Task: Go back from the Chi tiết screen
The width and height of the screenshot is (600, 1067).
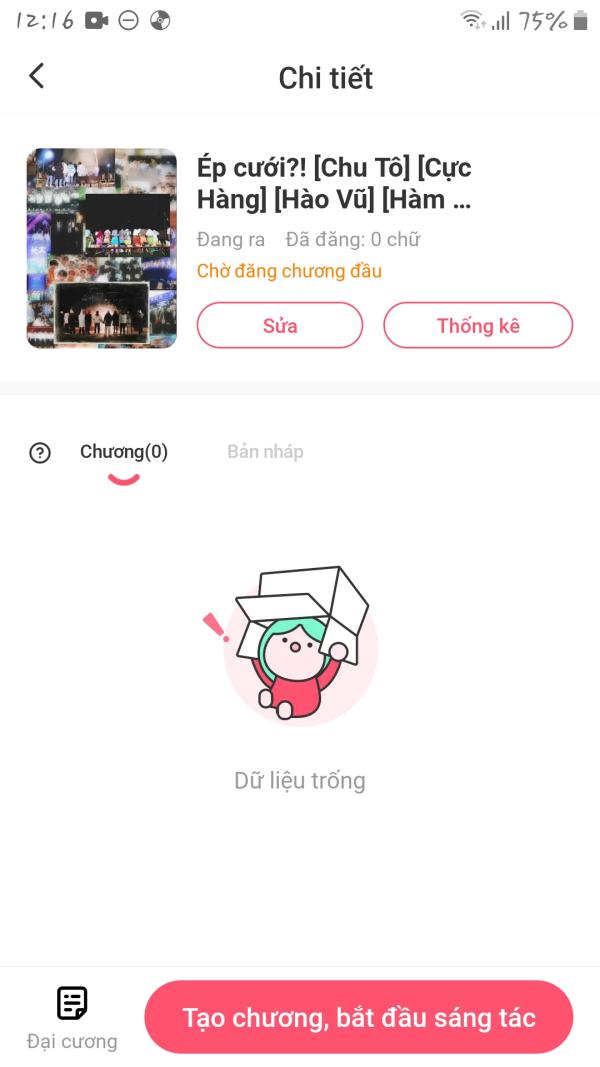Action: click(x=37, y=76)
